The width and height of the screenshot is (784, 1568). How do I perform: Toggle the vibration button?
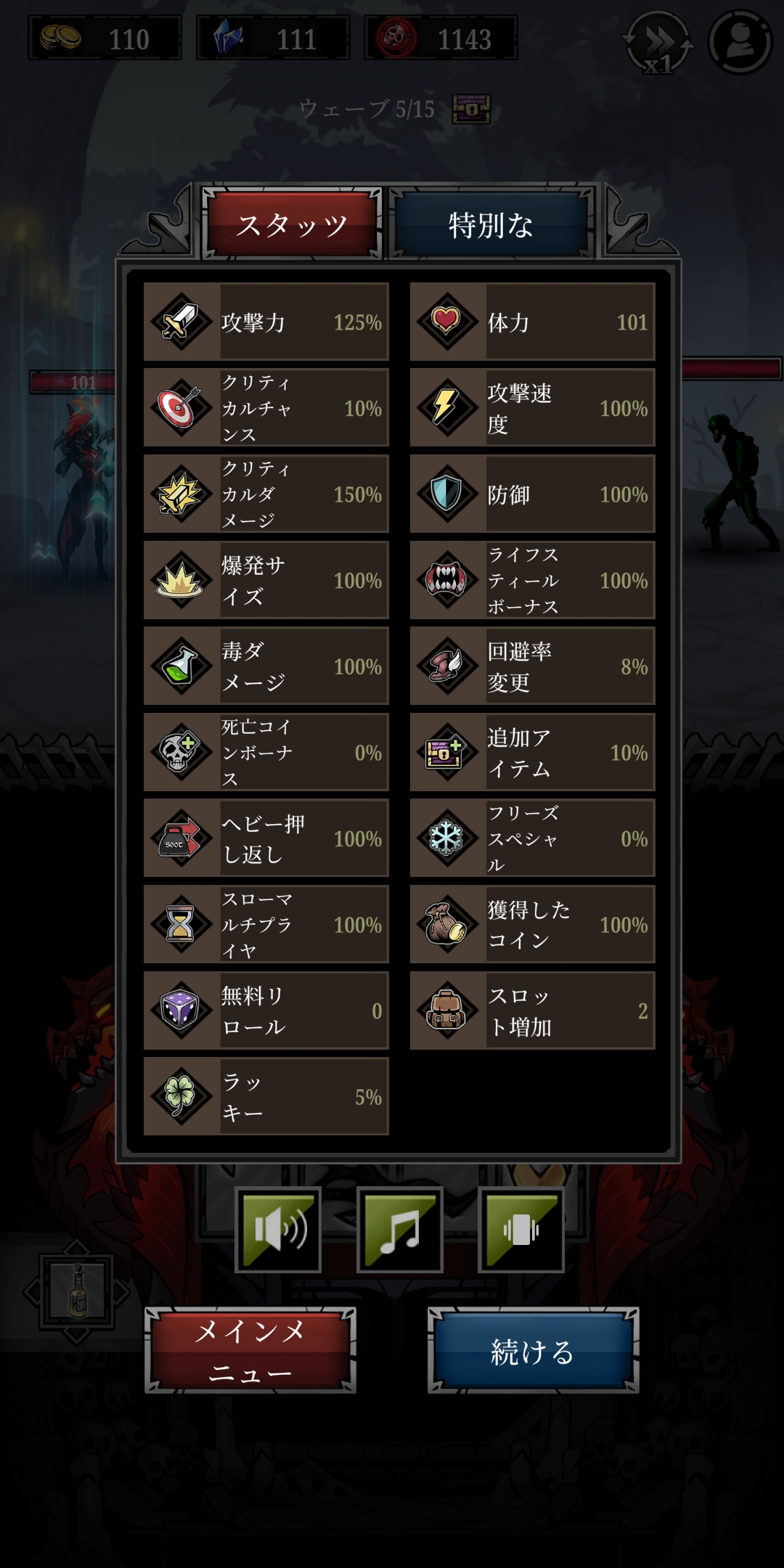point(521,1230)
